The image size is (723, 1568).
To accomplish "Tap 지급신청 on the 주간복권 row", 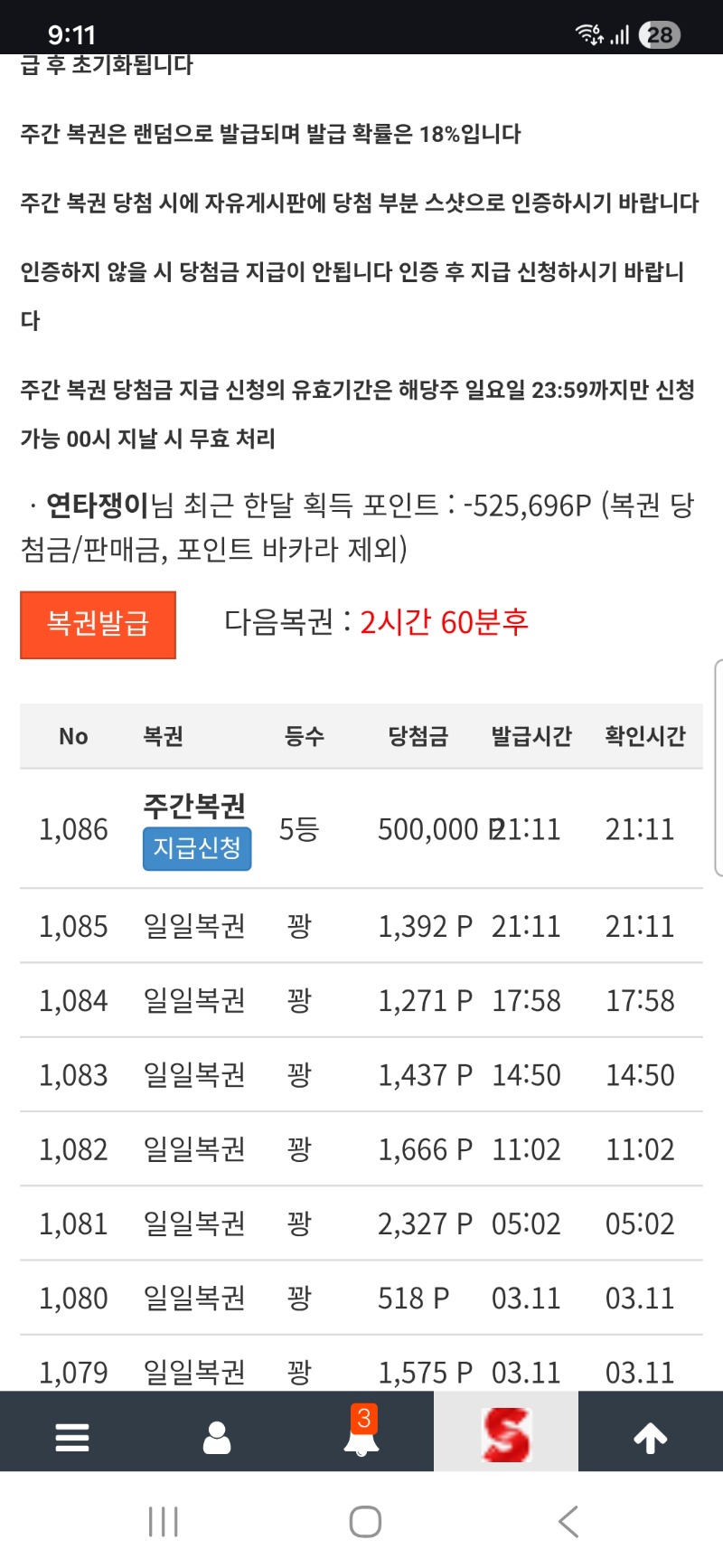I will coord(197,848).
